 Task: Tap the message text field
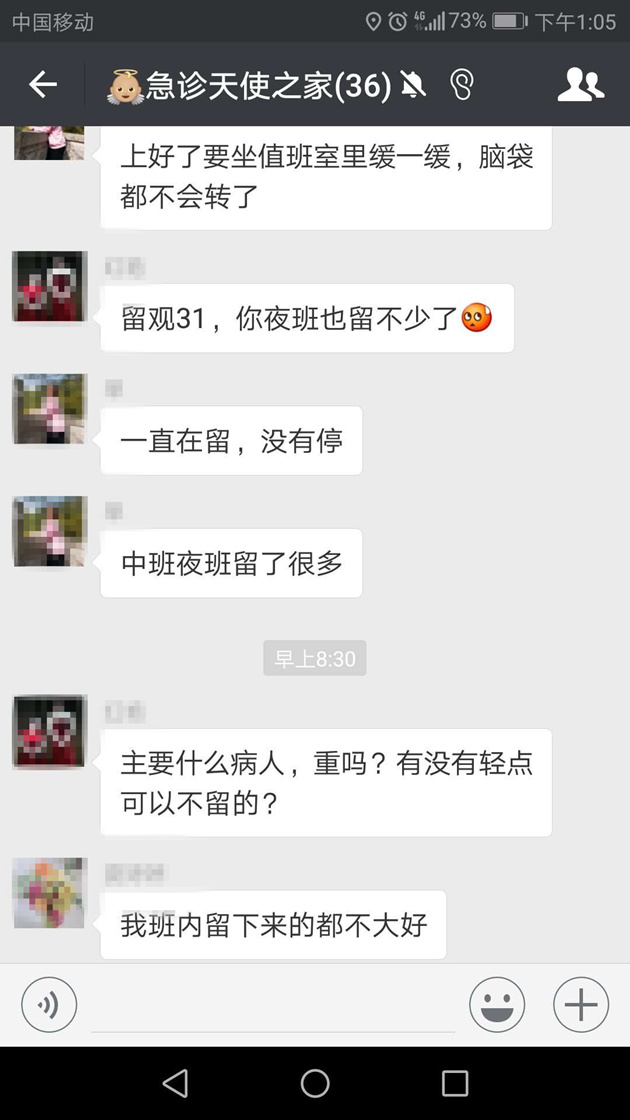tap(272, 1005)
